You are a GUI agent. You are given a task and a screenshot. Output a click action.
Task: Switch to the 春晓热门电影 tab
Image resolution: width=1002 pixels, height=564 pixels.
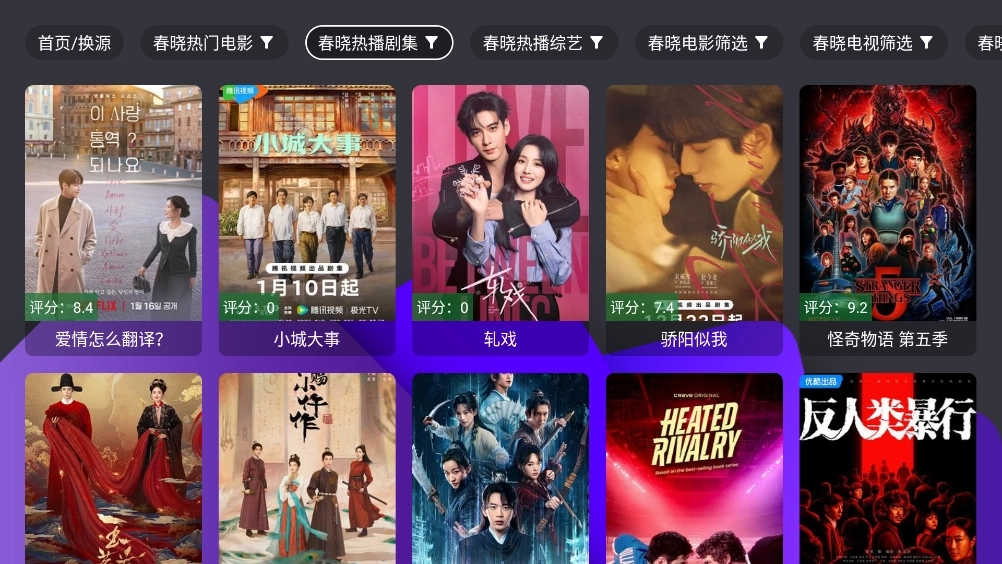pos(213,43)
